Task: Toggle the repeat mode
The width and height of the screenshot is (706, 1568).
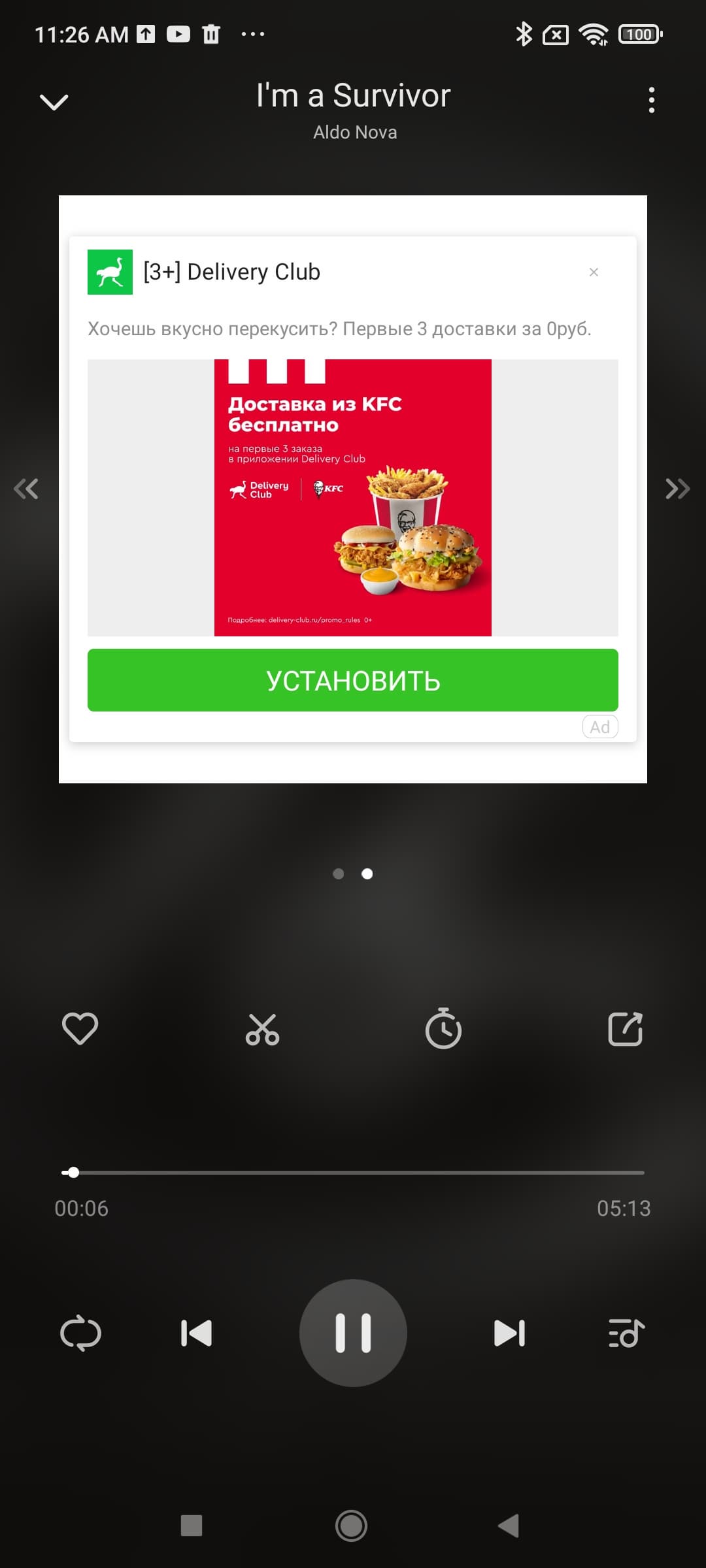Action: [80, 1333]
